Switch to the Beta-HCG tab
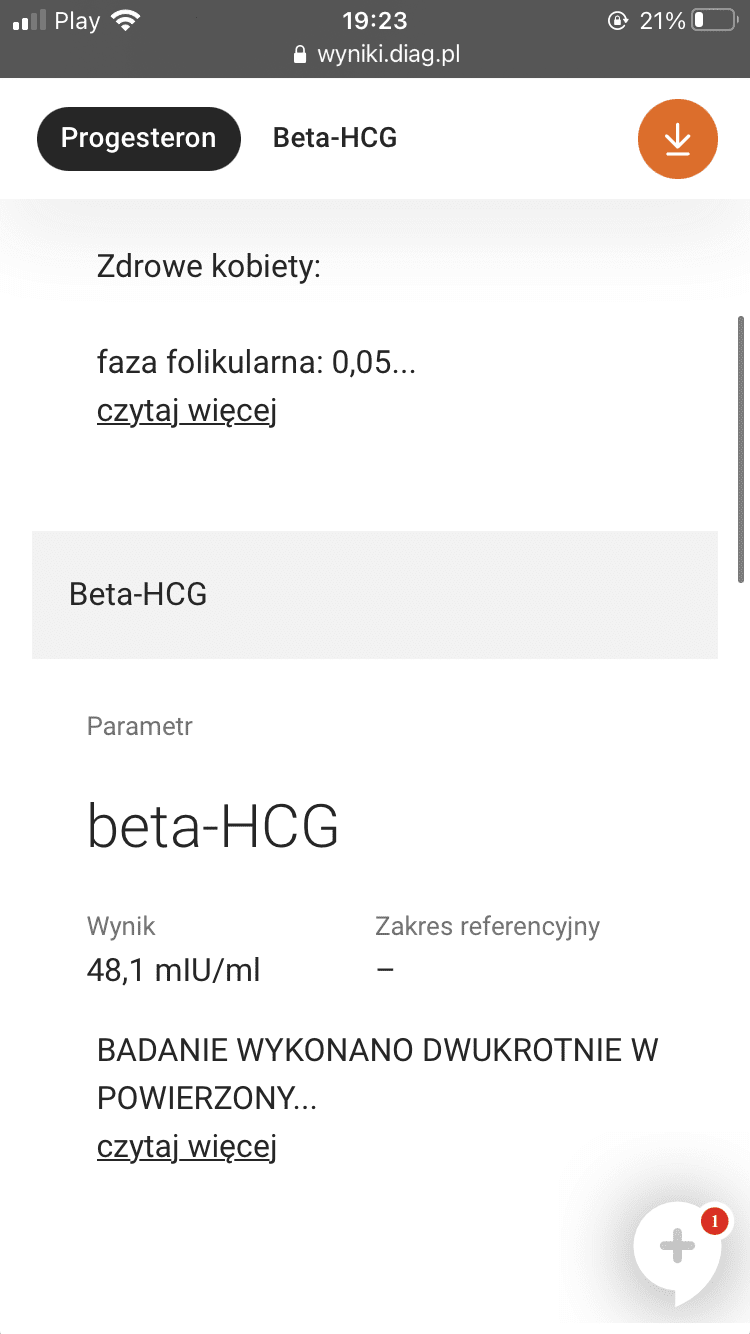Image resolution: width=750 pixels, height=1334 pixels. (334, 138)
